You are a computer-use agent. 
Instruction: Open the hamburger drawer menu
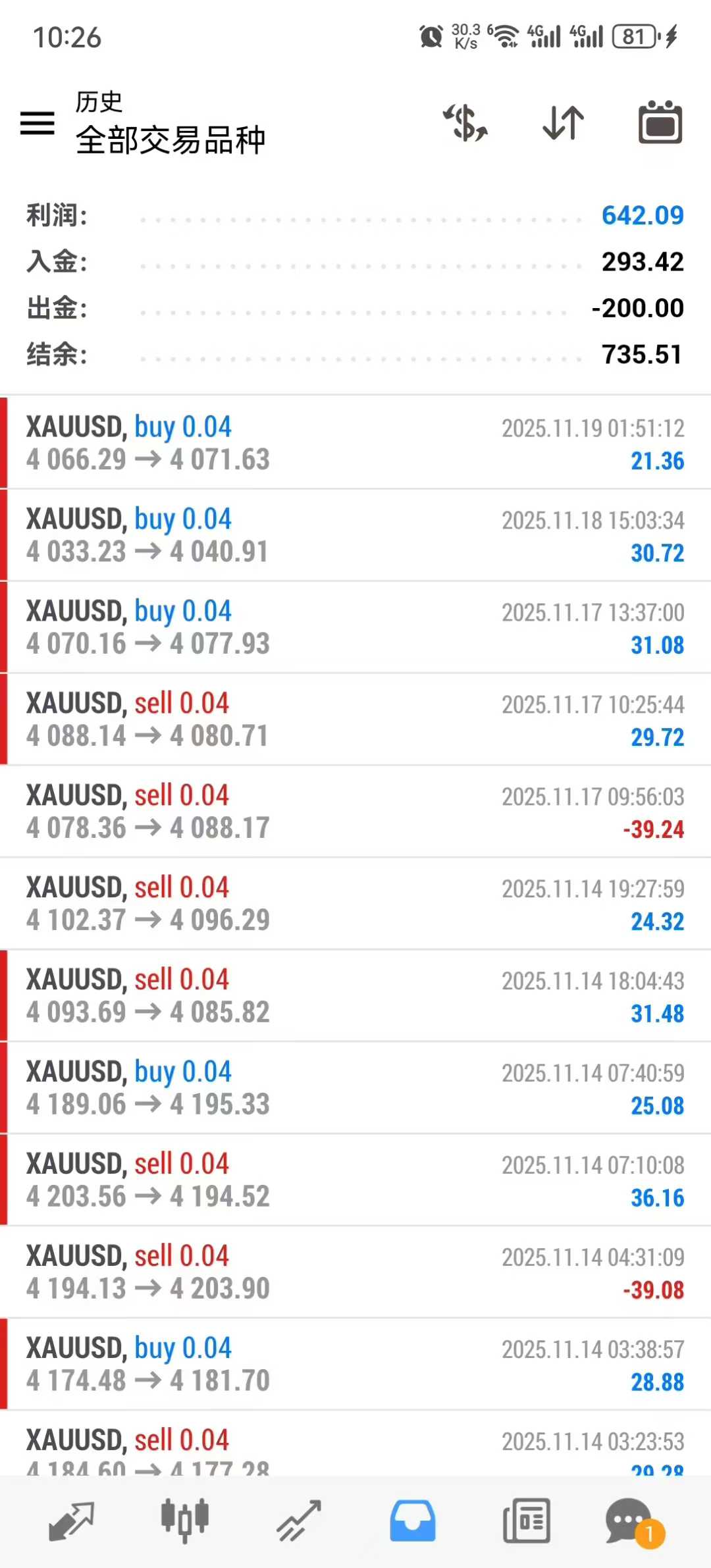click(38, 123)
